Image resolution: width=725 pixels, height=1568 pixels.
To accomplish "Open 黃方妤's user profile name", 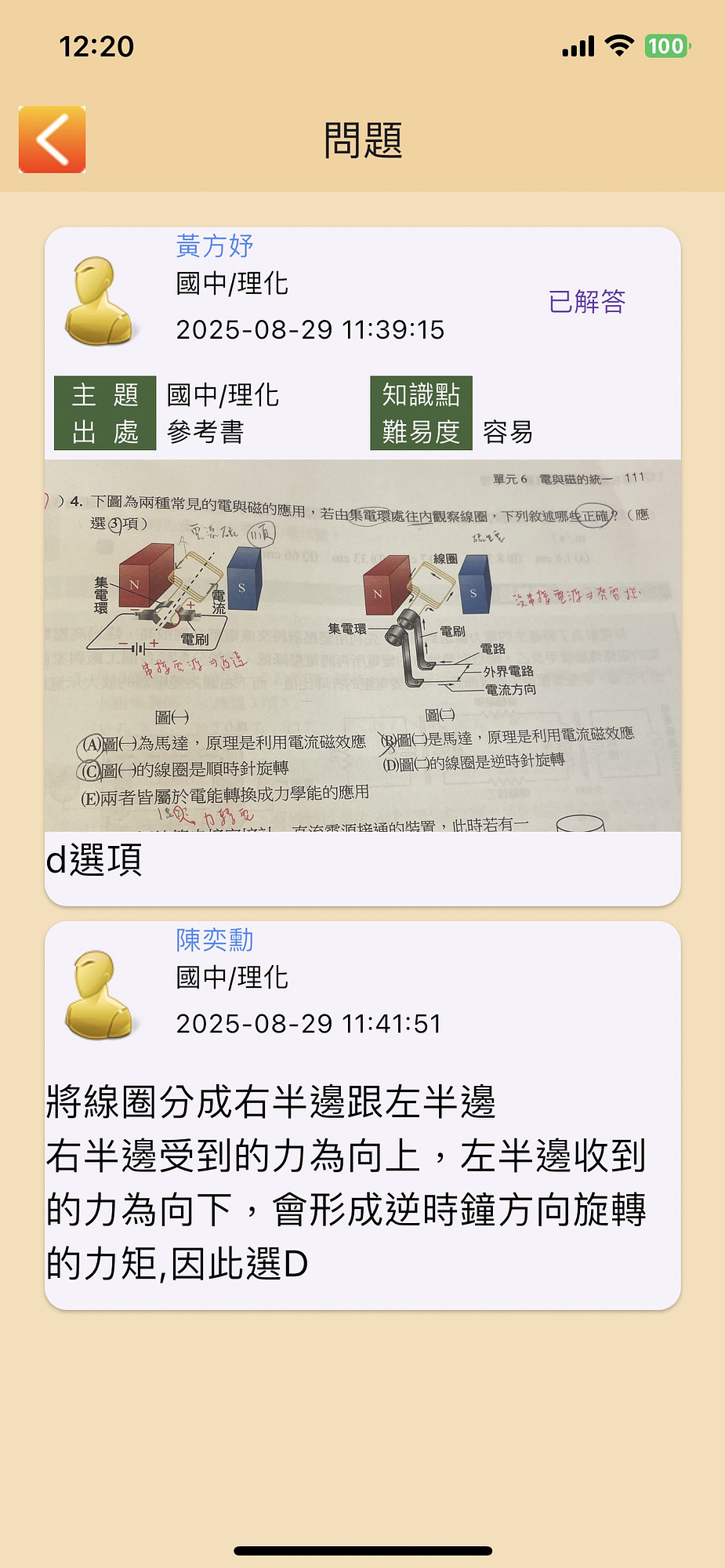I will (x=215, y=246).
